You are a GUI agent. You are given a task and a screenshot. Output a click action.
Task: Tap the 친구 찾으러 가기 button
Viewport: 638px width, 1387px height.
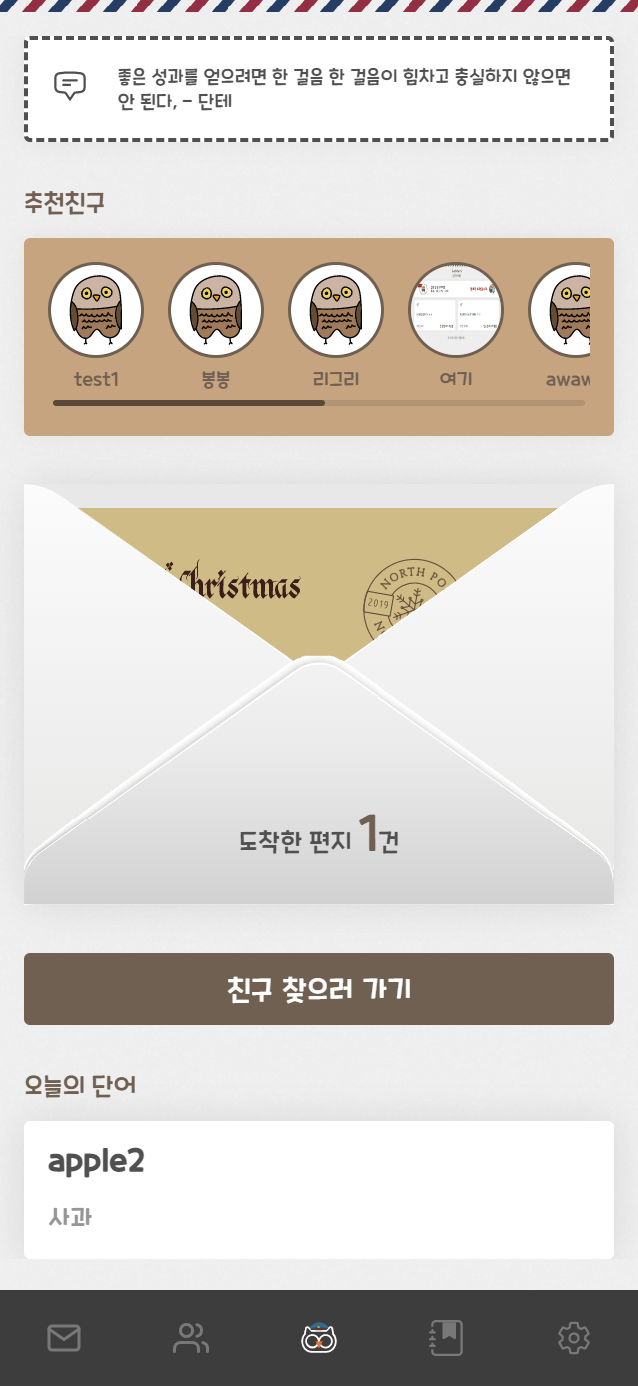tap(318, 989)
